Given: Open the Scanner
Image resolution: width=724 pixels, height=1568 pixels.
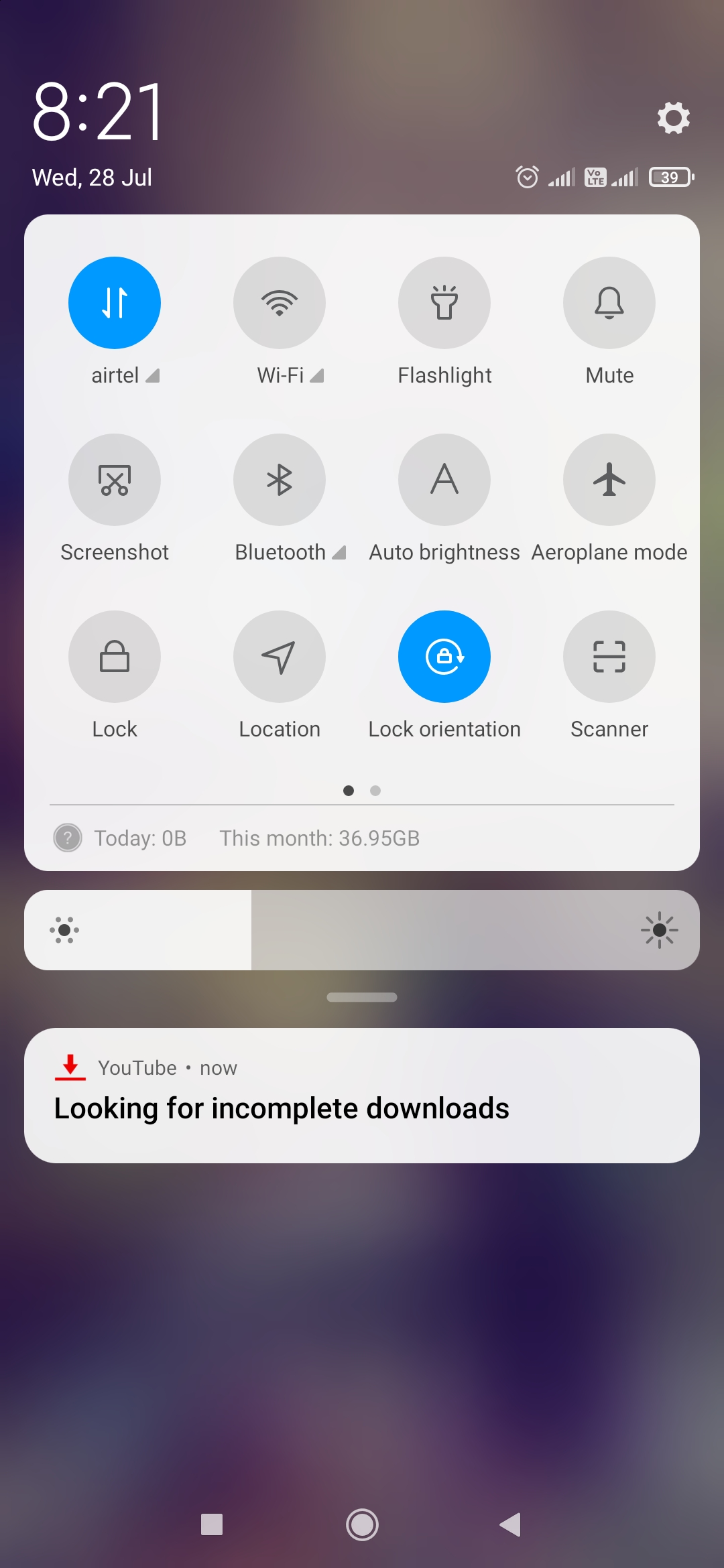Looking at the screenshot, I should (x=609, y=657).
